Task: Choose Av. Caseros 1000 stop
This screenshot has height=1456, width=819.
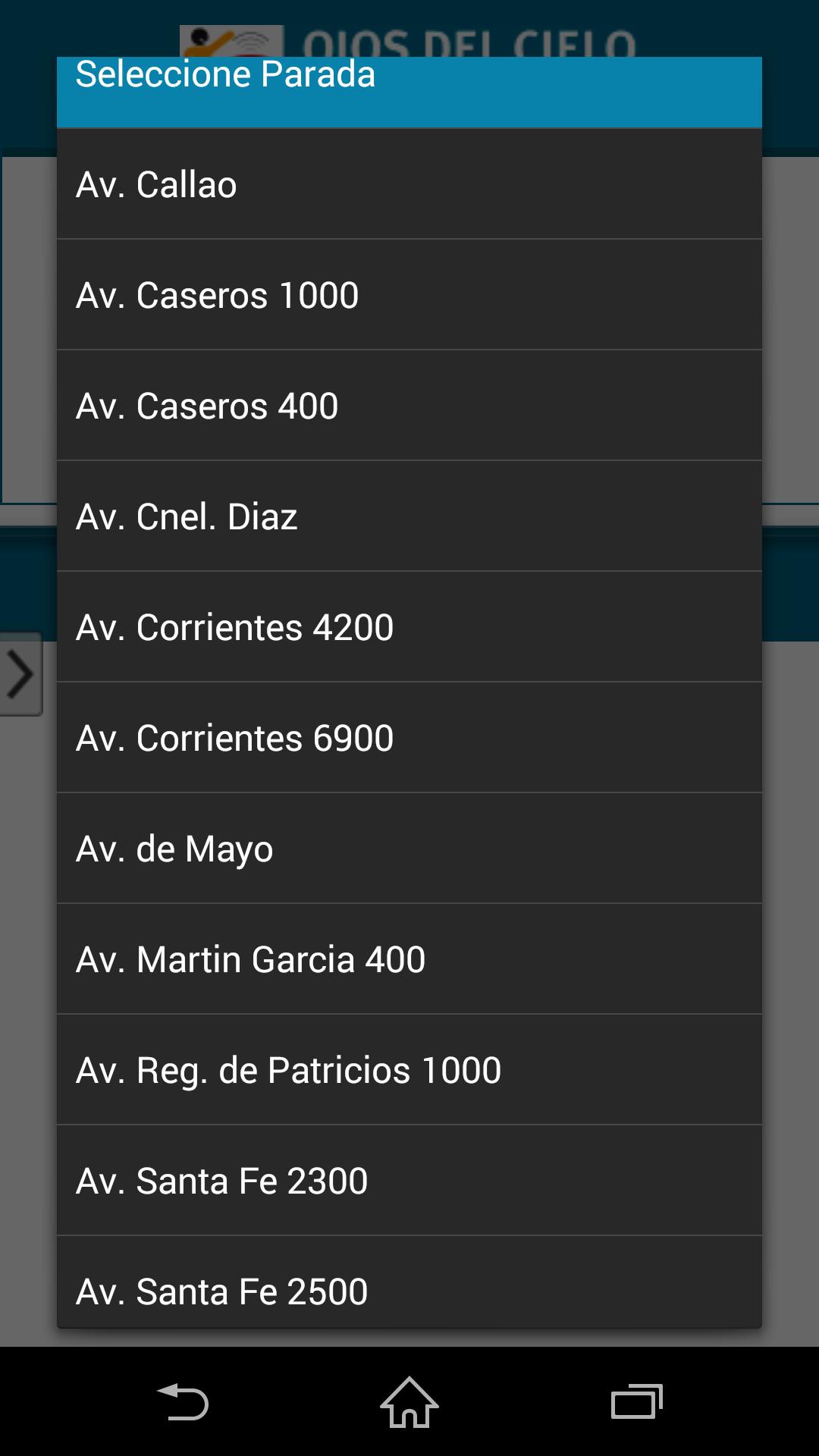Action: click(x=409, y=295)
